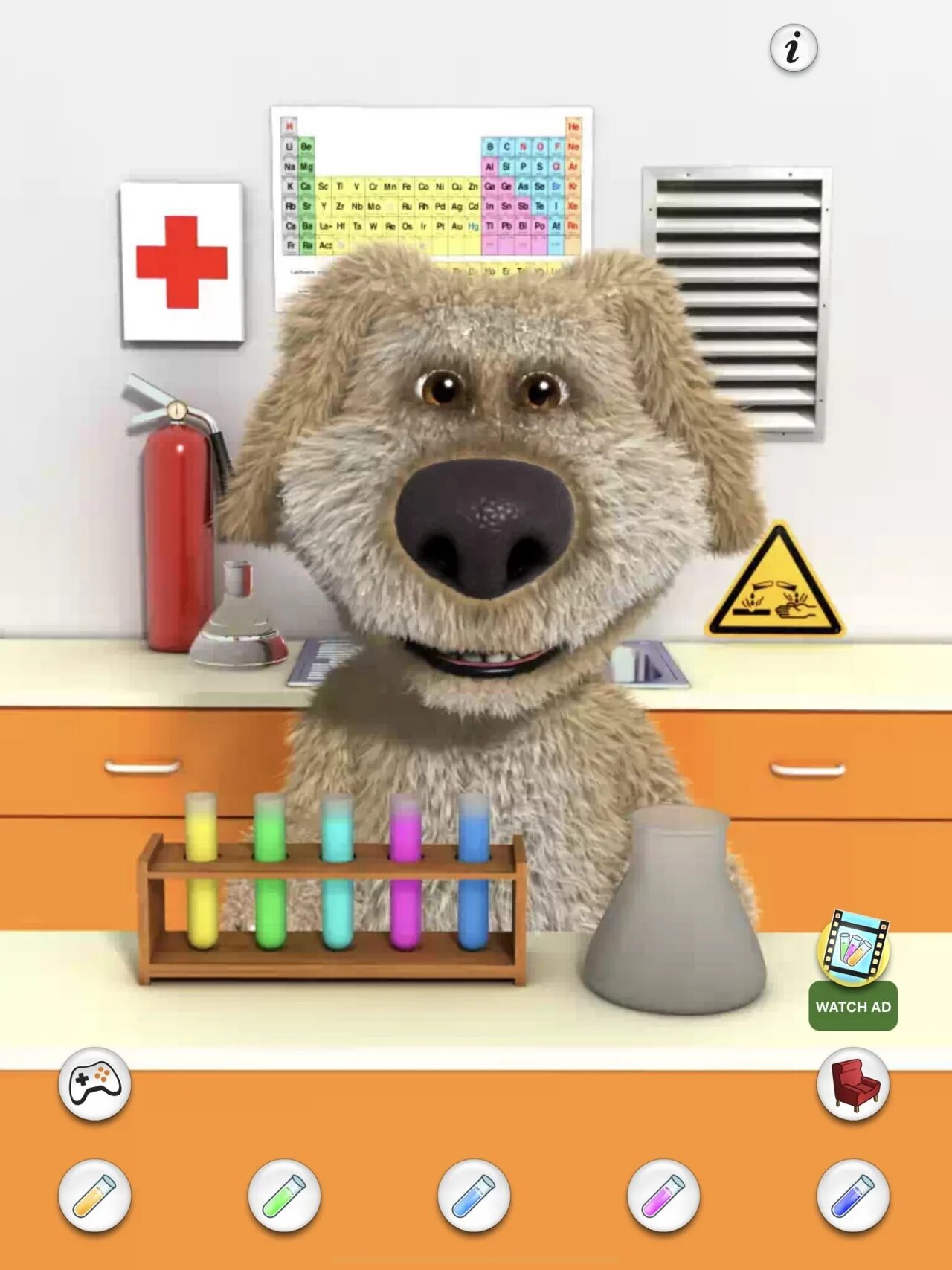952x1270 pixels.
Task: Select the light blue test tube button
Action: [474, 1196]
